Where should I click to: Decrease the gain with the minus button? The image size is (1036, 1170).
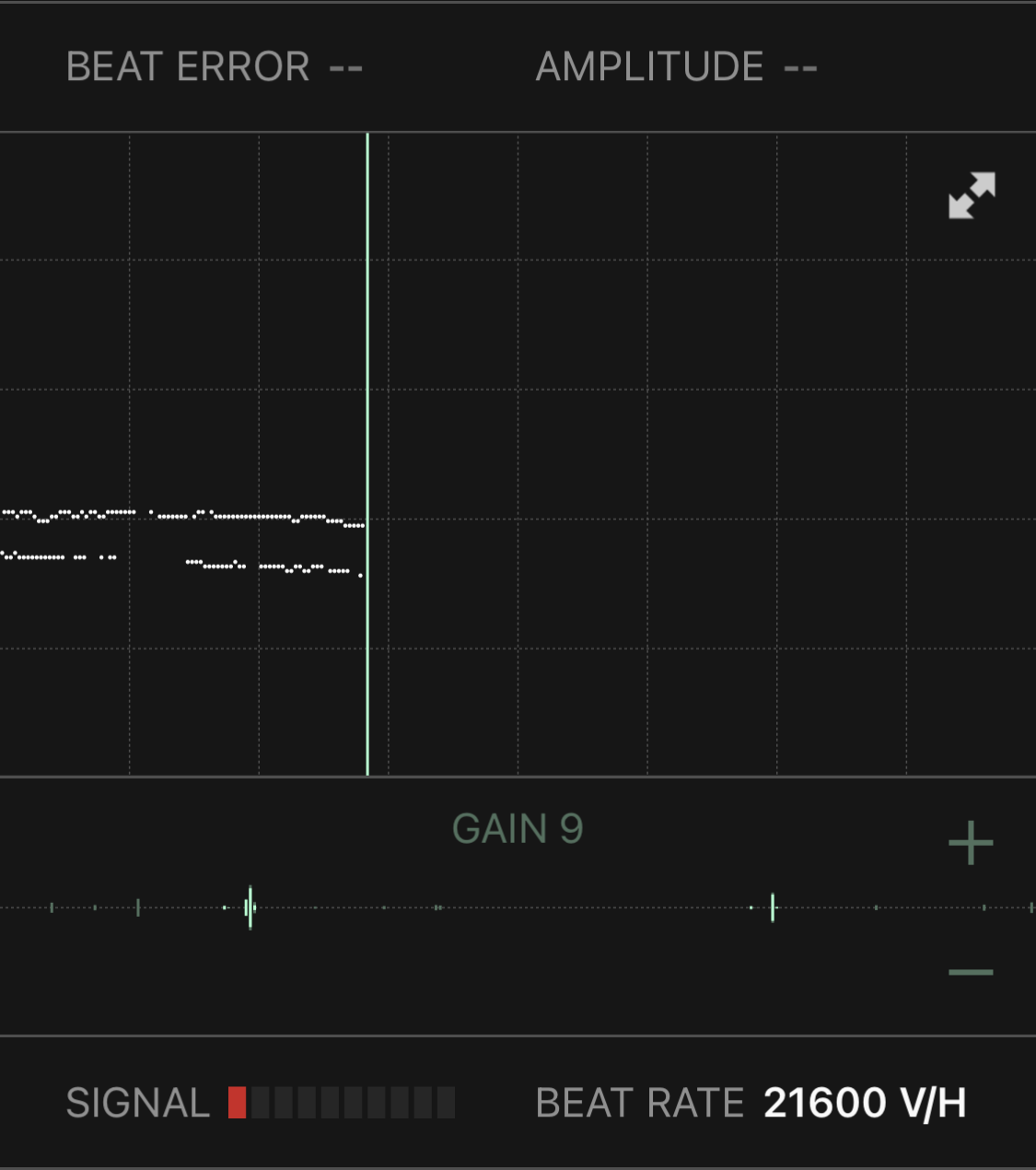tap(971, 972)
